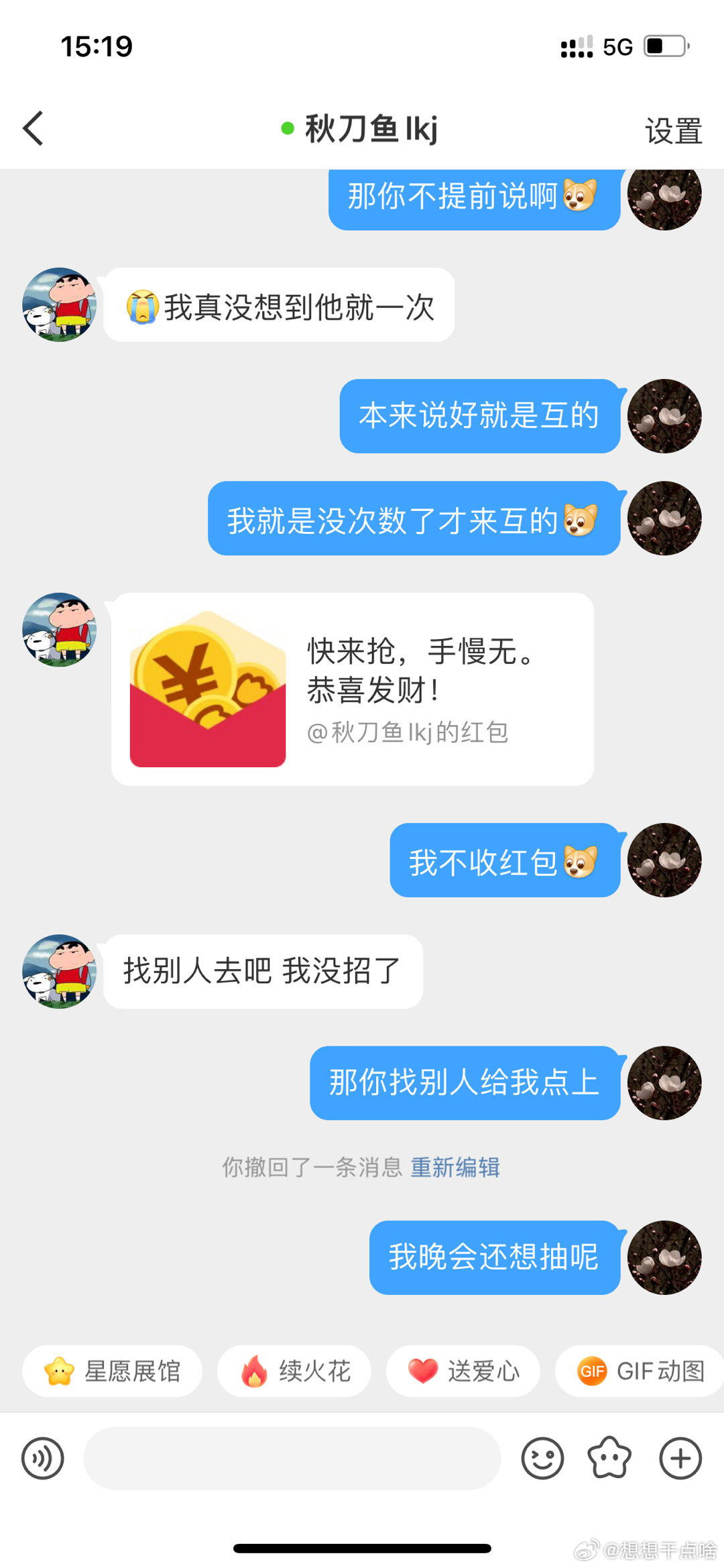The width and height of the screenshot is (724, 1568).
Task: Open the sticker flower icon
Action: (x=609, y=1458)
